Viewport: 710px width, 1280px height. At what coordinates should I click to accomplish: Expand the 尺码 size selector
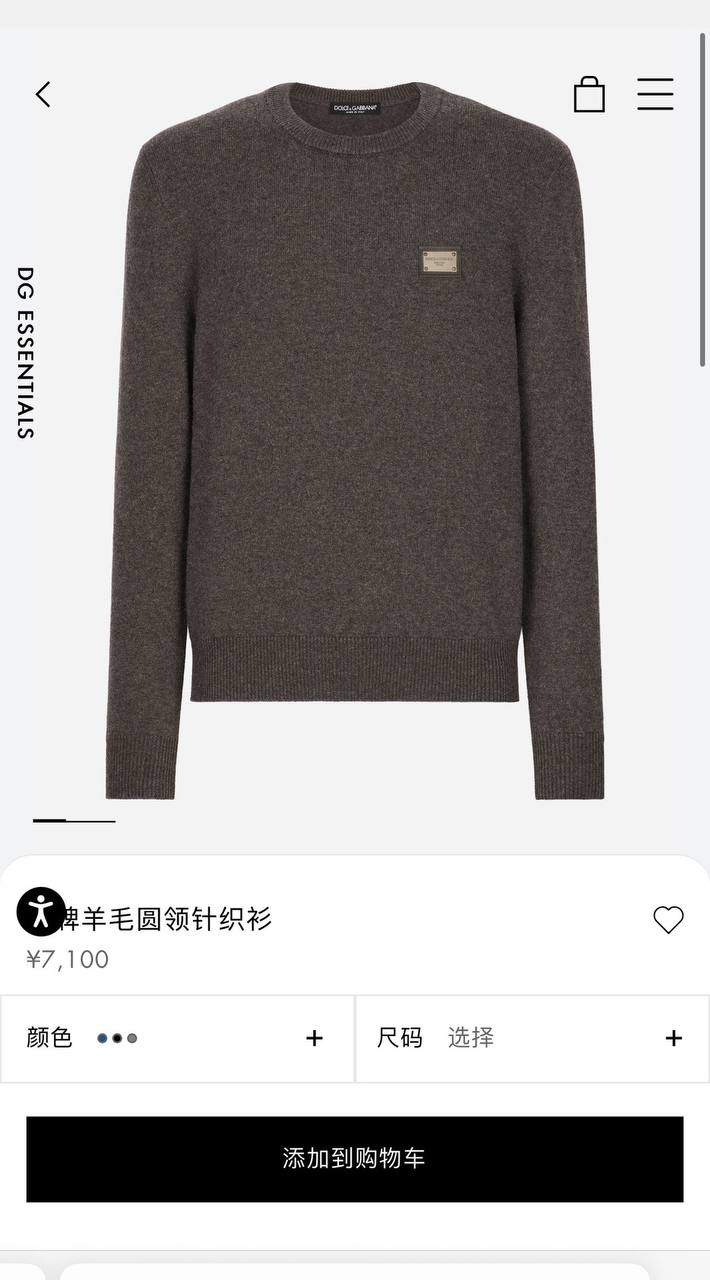(x=532, y=1038)
